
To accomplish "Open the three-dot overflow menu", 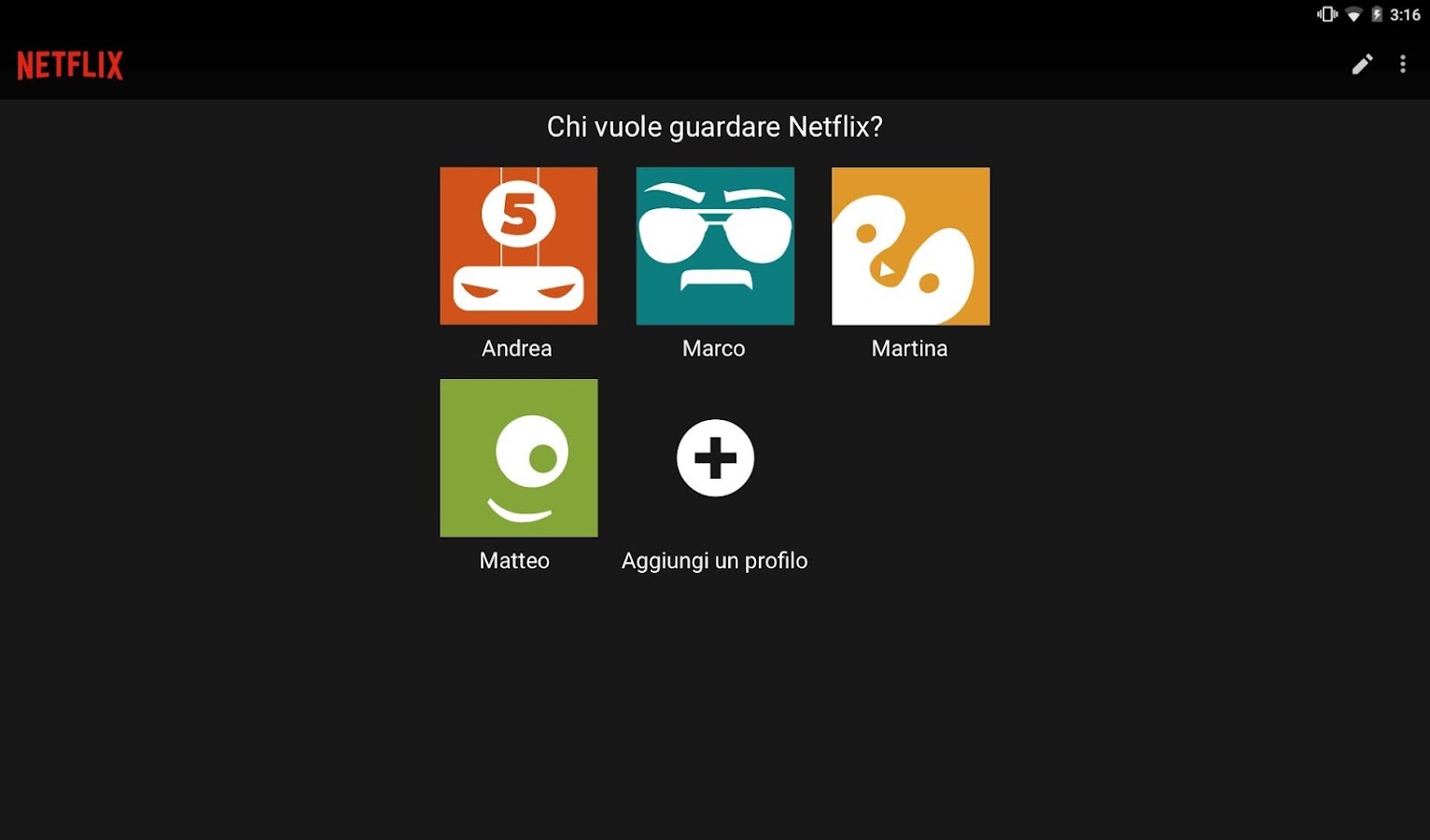I will 1402,64.
